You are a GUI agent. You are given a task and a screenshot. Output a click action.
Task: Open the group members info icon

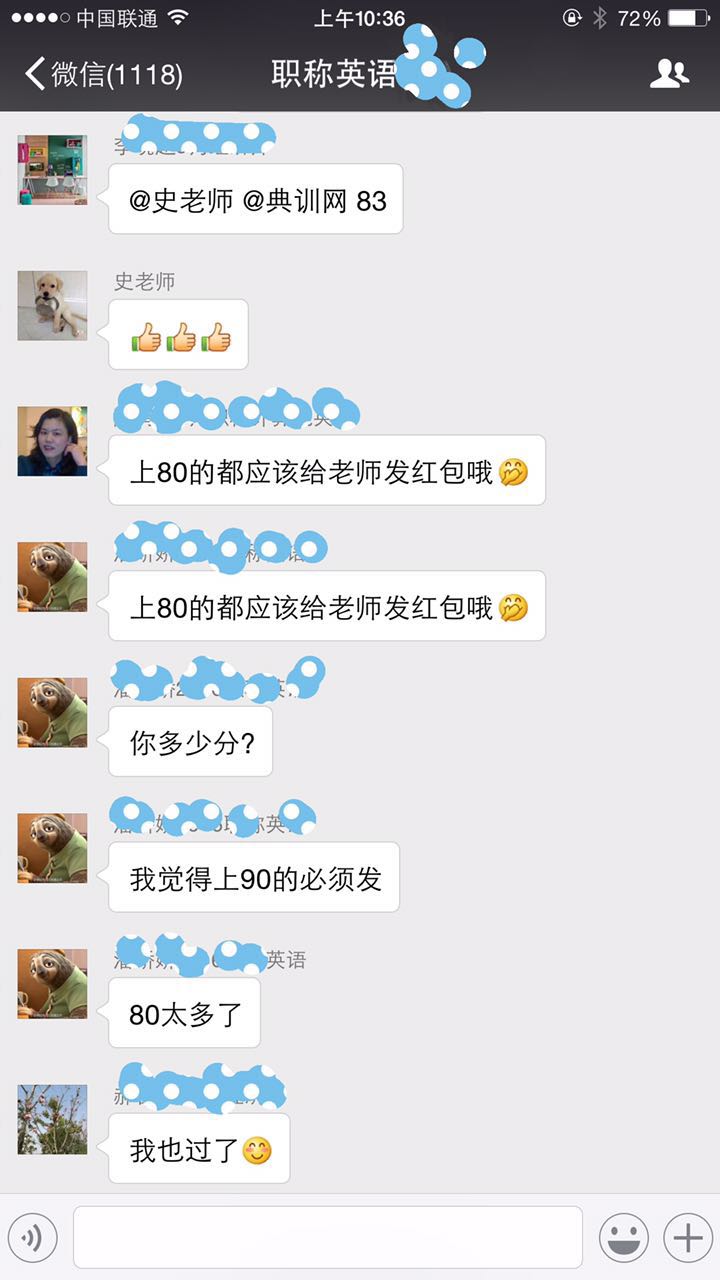click(669, 74)
